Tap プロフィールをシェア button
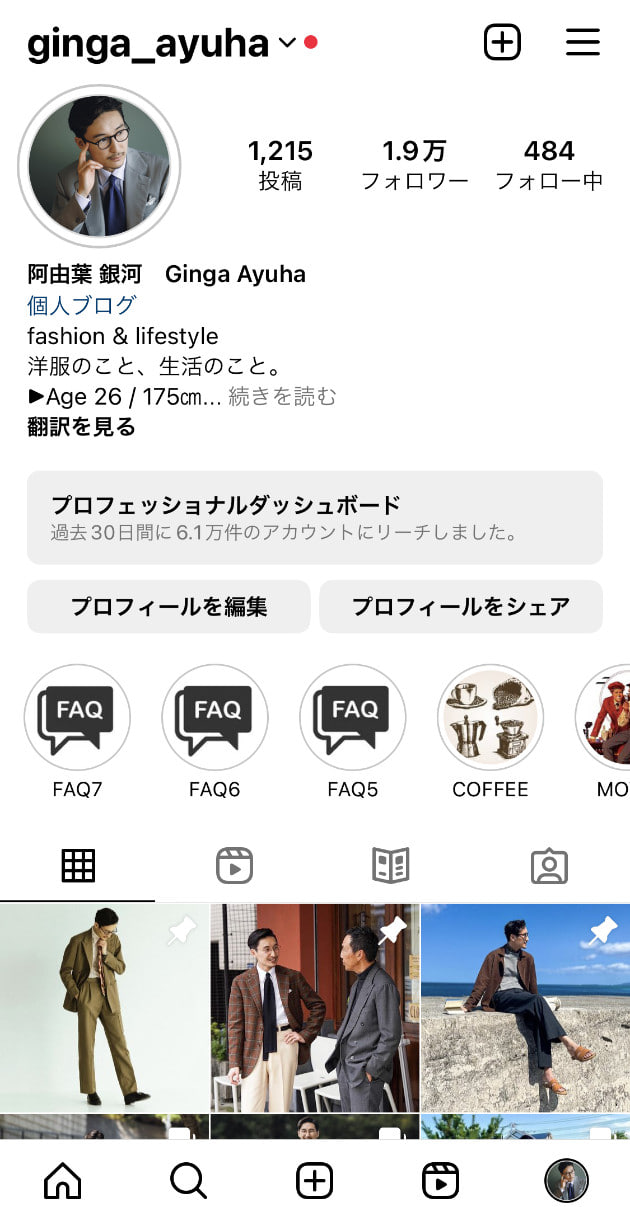 pos(461,607)
